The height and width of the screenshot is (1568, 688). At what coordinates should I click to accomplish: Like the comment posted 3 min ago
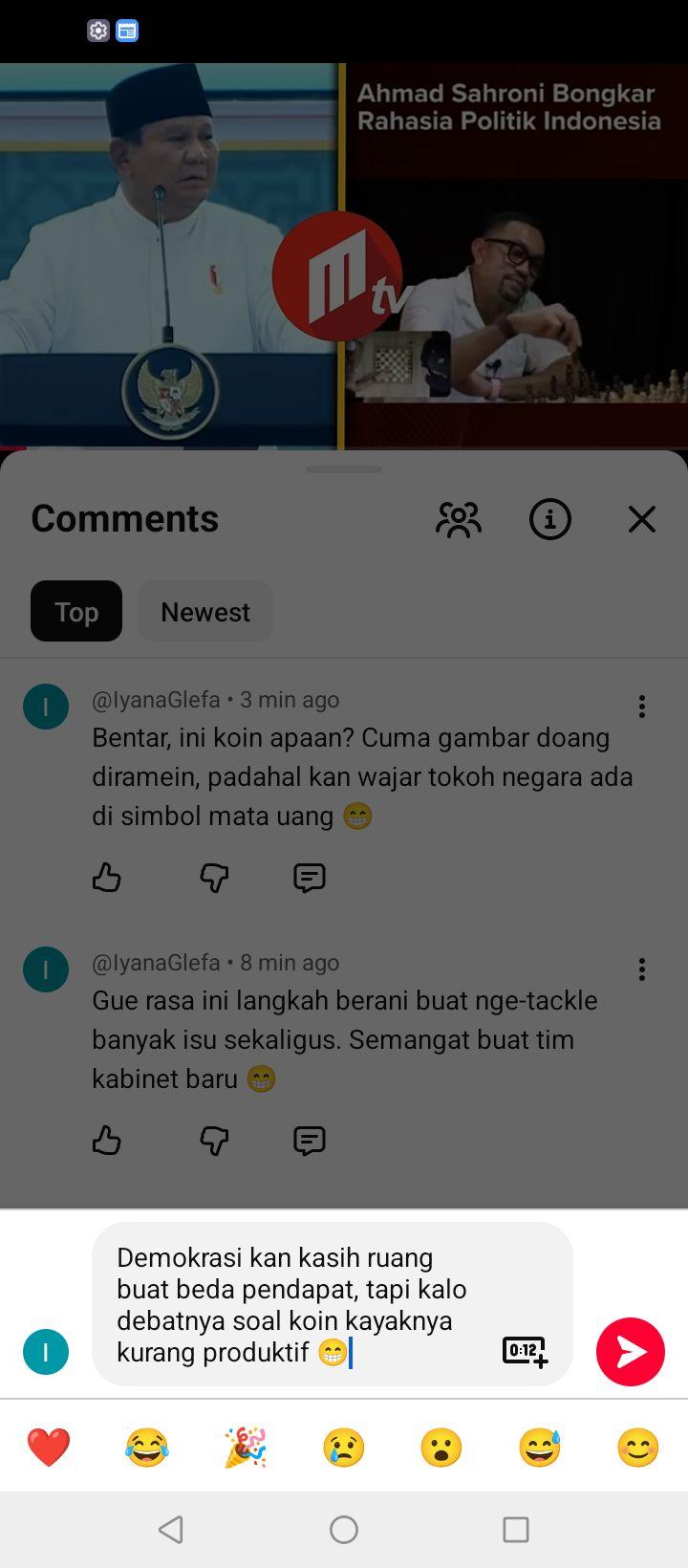(107, 877)
